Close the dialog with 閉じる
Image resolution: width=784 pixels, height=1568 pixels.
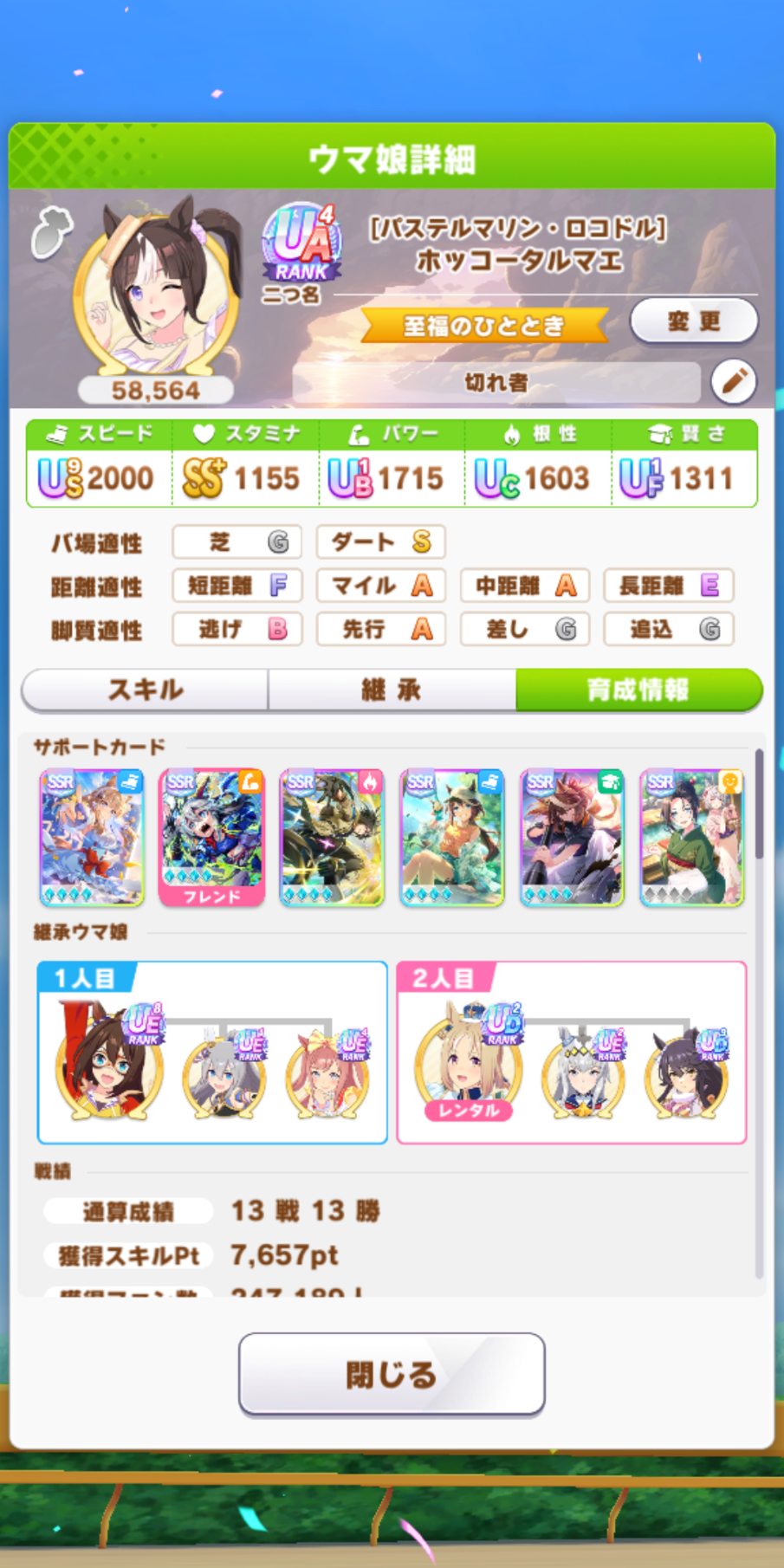[x=392, y=1374]
